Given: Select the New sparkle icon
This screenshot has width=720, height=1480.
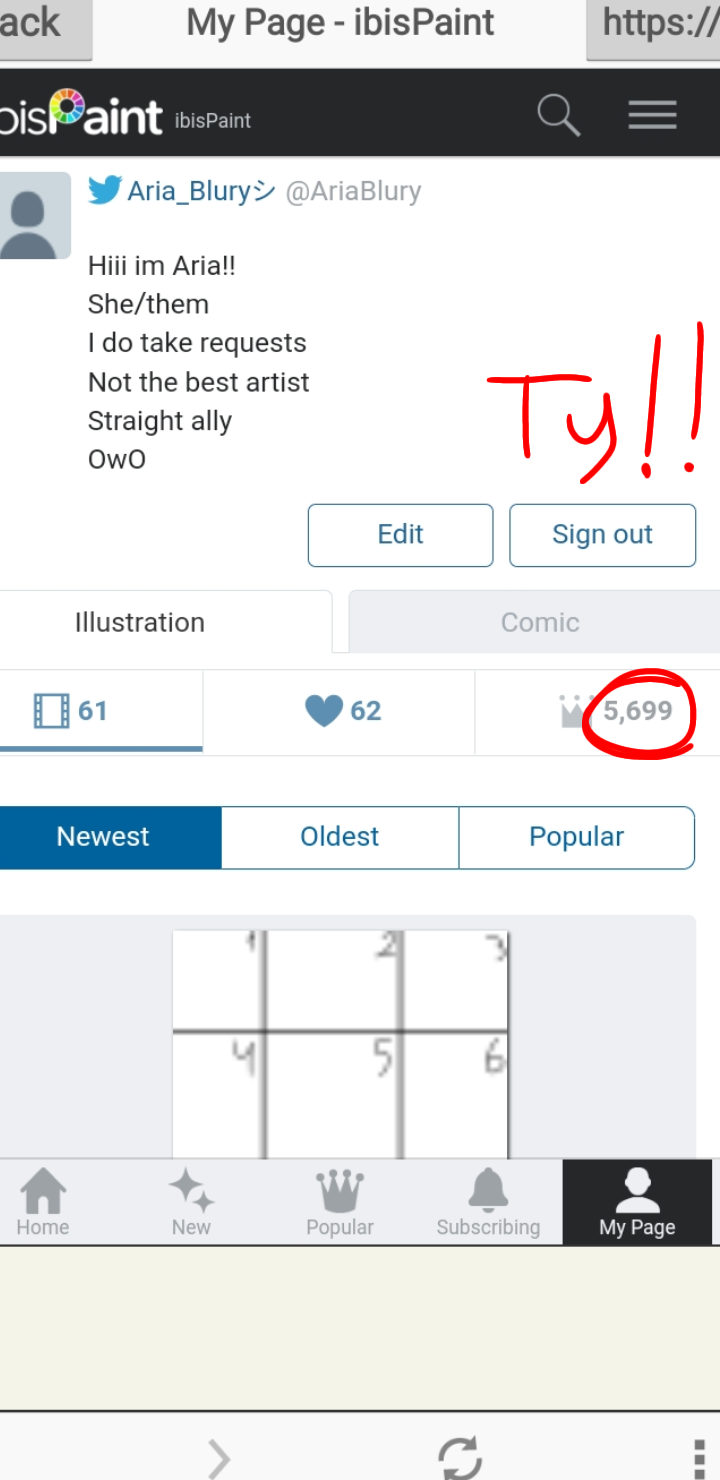Looking at the screenshot, I should point(191,1200).
